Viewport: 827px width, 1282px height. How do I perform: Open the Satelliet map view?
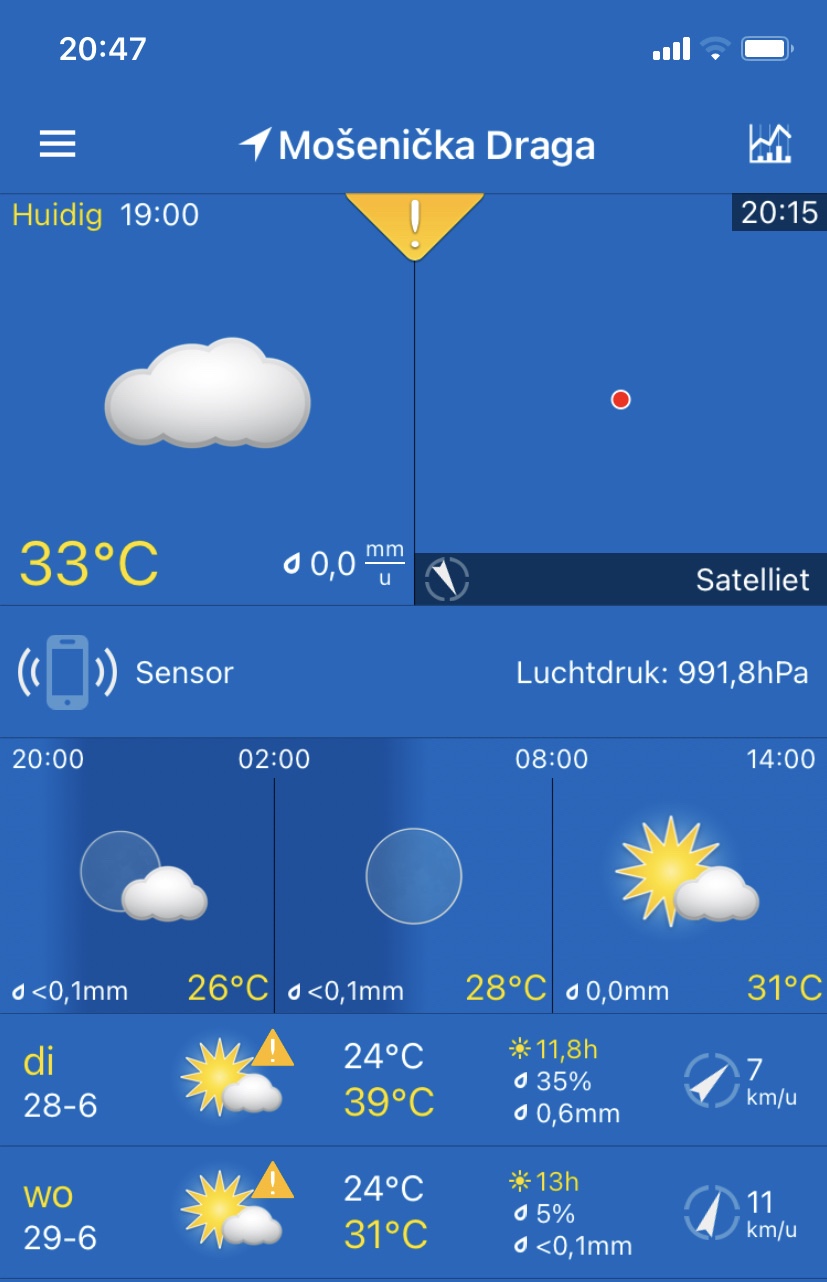(621, 400)
